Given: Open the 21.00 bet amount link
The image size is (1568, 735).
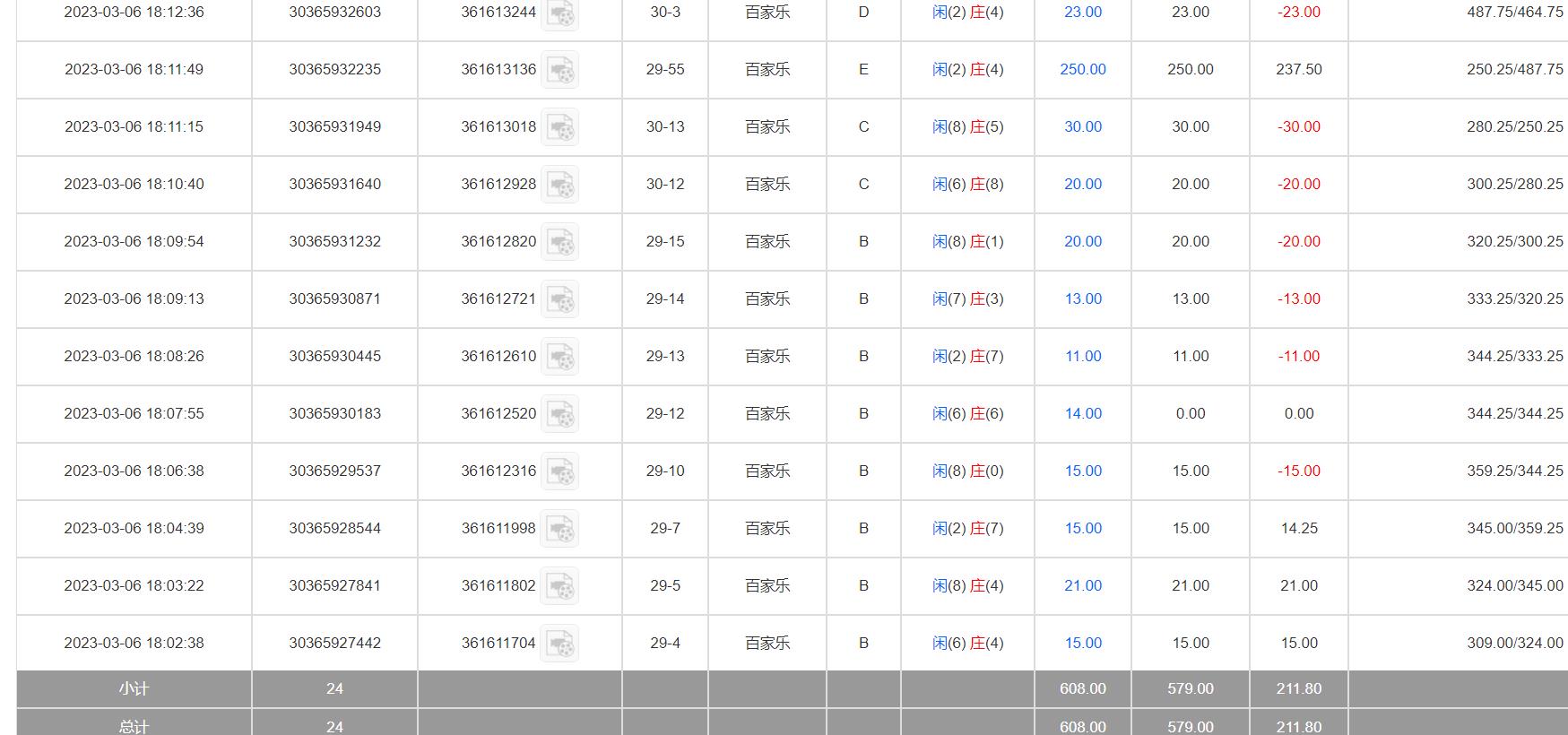Looking at the screenshot, I should coord(1082,585).
